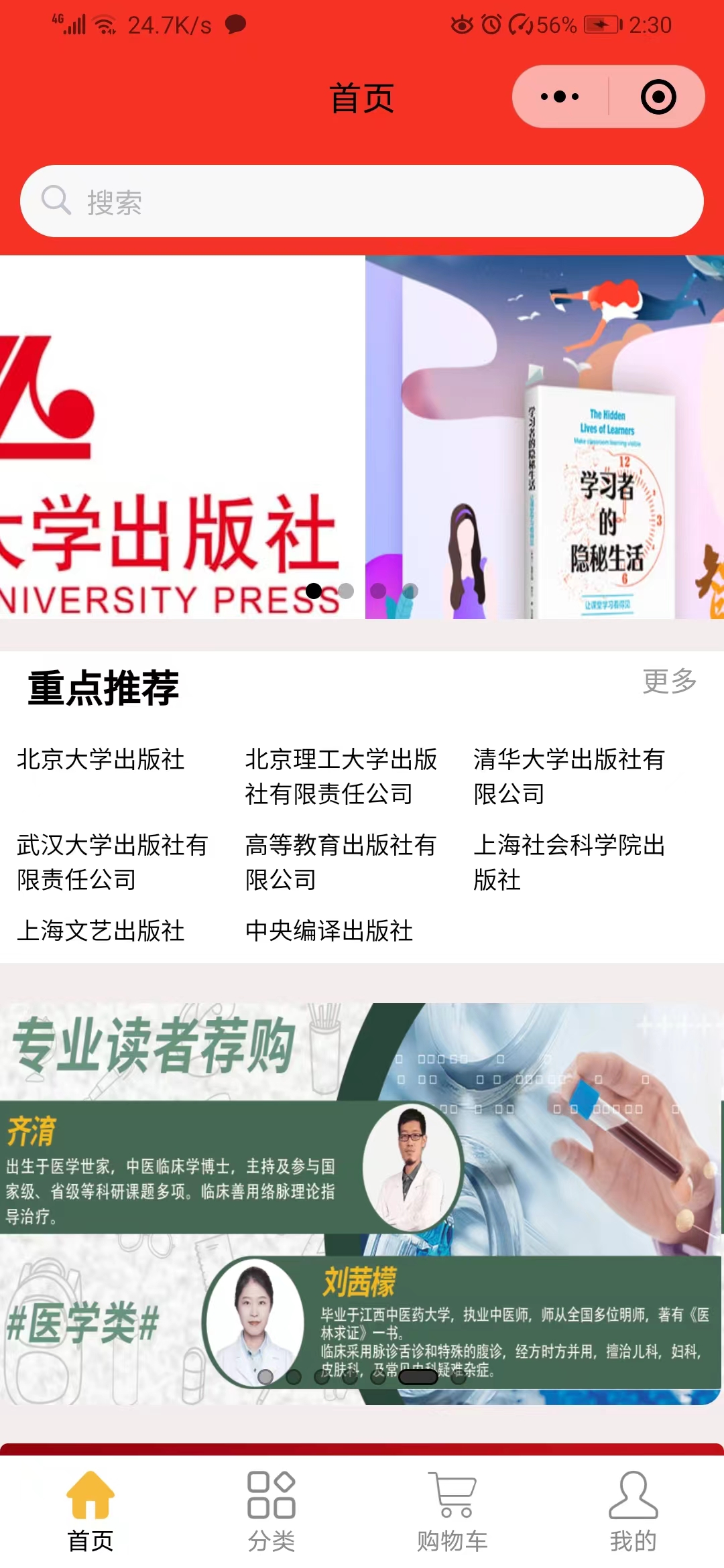Screen dimensions: 724x1568
Task: Select 清华大学出版社有限公司
Action: click(x=568, y=776)
